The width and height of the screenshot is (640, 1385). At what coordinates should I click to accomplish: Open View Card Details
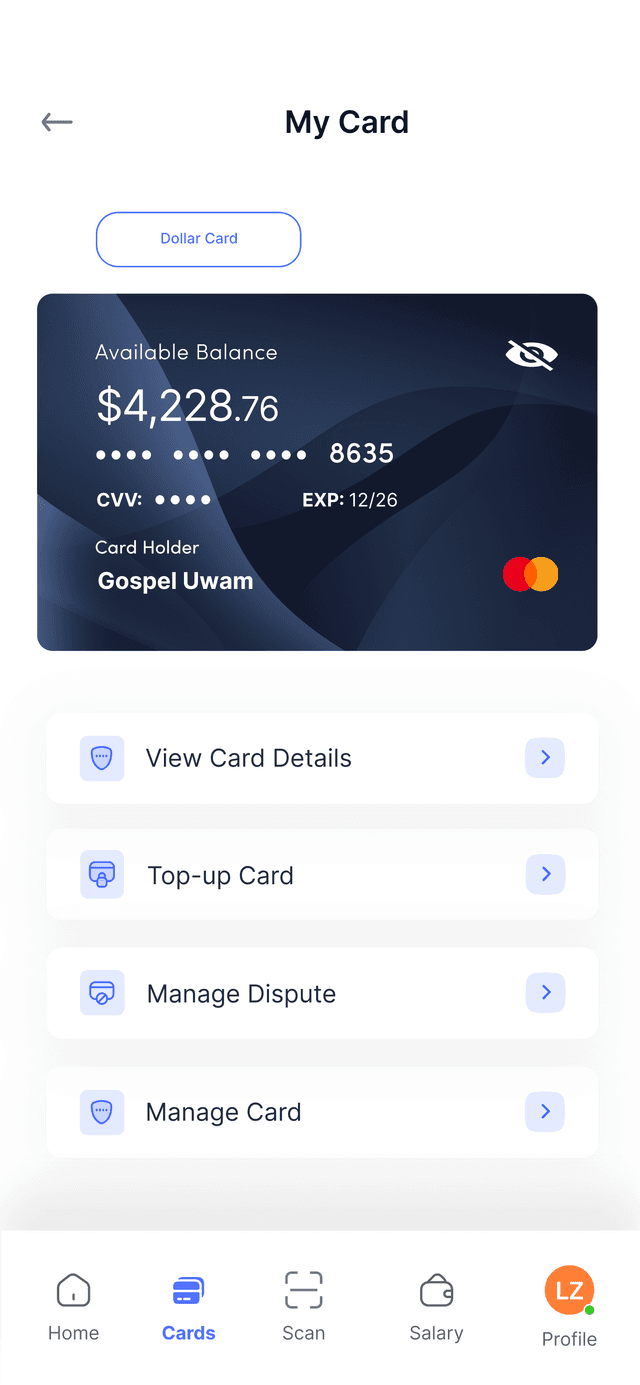click(x=322, y=758)
